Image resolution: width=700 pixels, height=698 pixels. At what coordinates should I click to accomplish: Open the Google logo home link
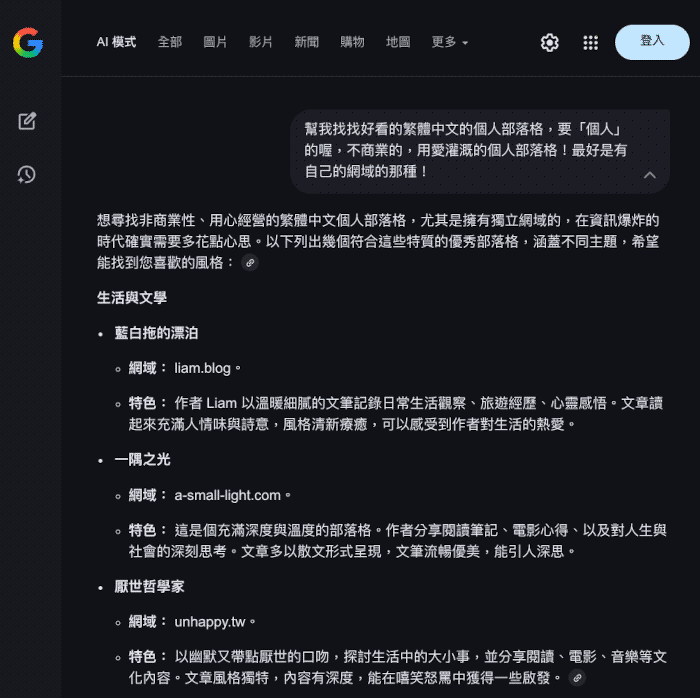coord(27,42)
